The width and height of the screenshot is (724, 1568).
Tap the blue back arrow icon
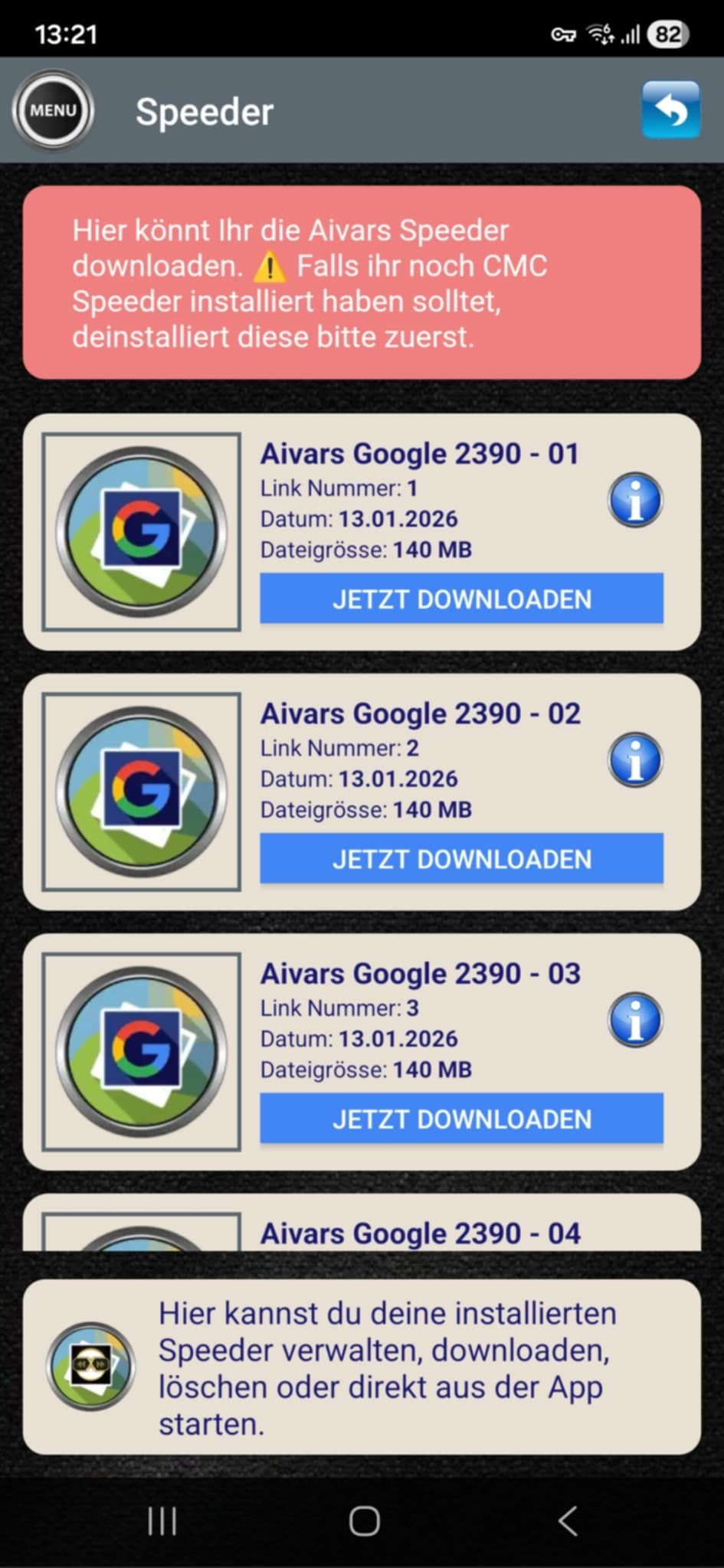pos(670,110)
